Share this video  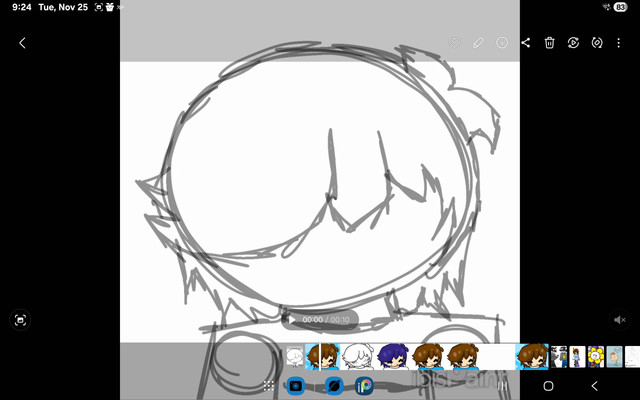(526, 43)
